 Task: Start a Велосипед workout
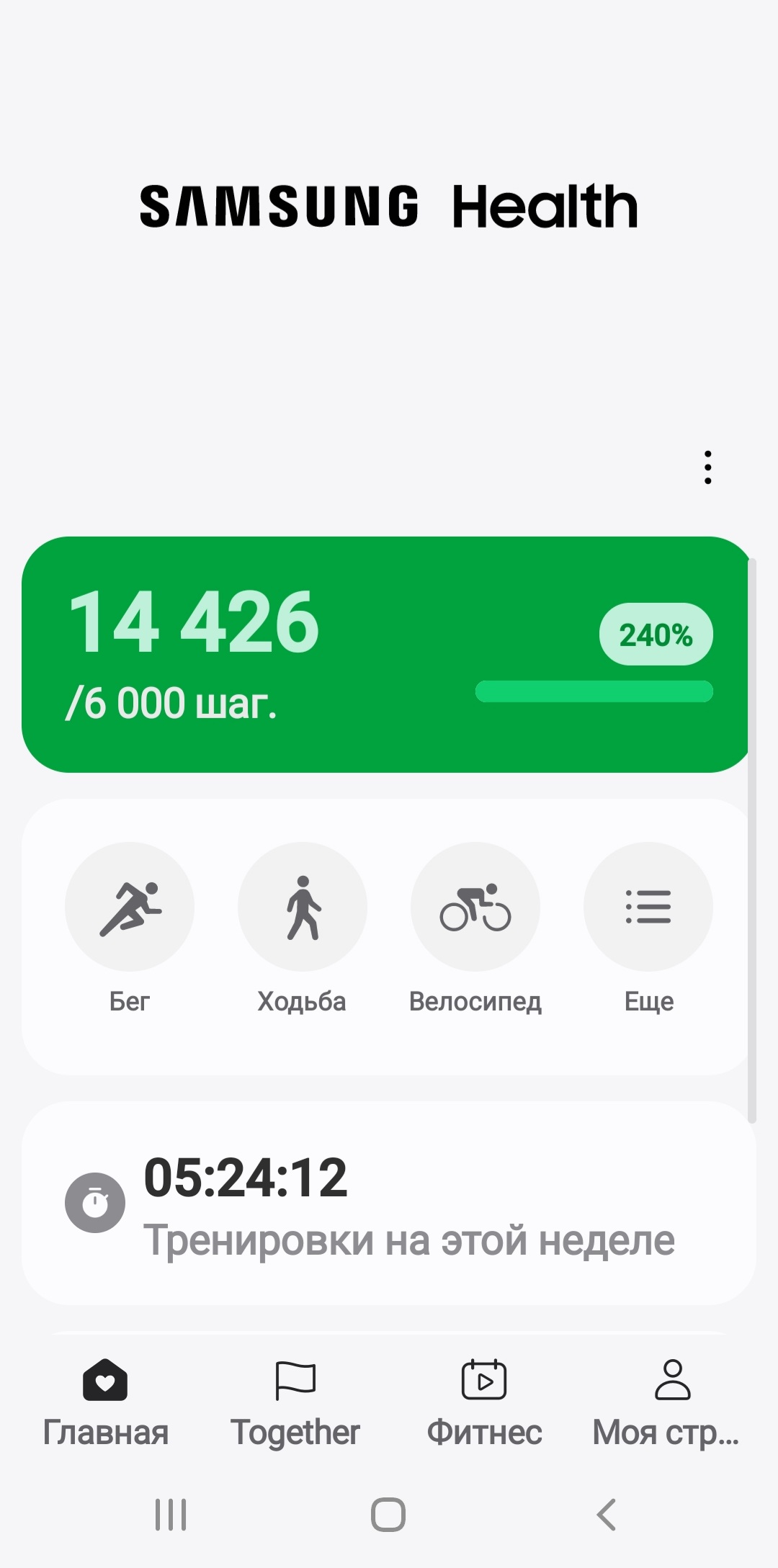pos(475,906)
